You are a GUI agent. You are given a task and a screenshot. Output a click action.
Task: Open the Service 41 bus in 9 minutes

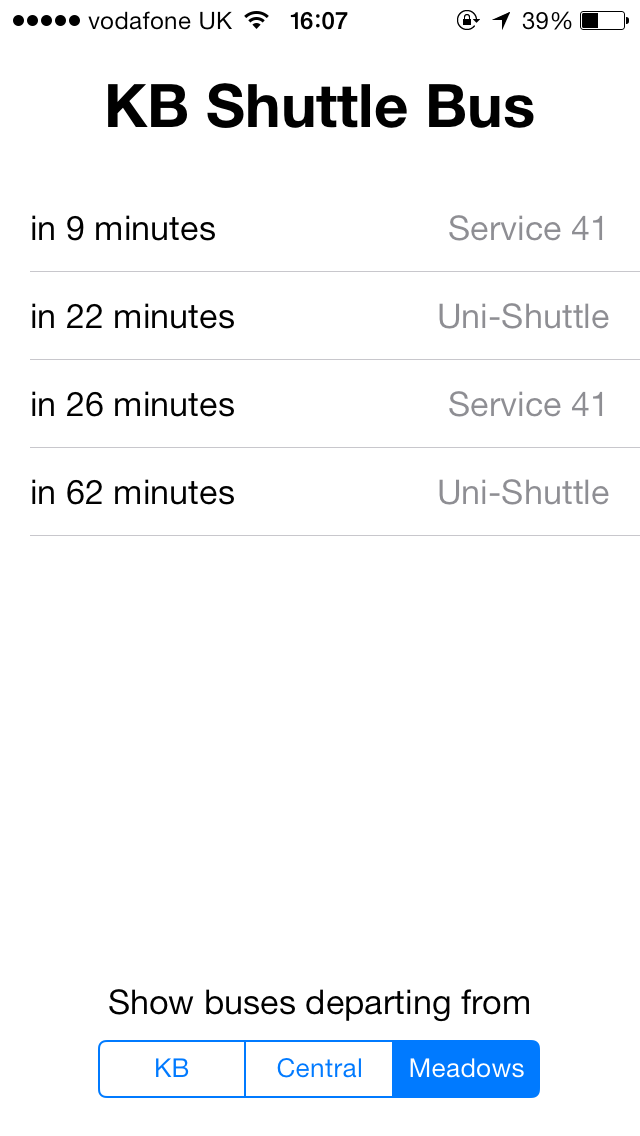coord(320,228)
